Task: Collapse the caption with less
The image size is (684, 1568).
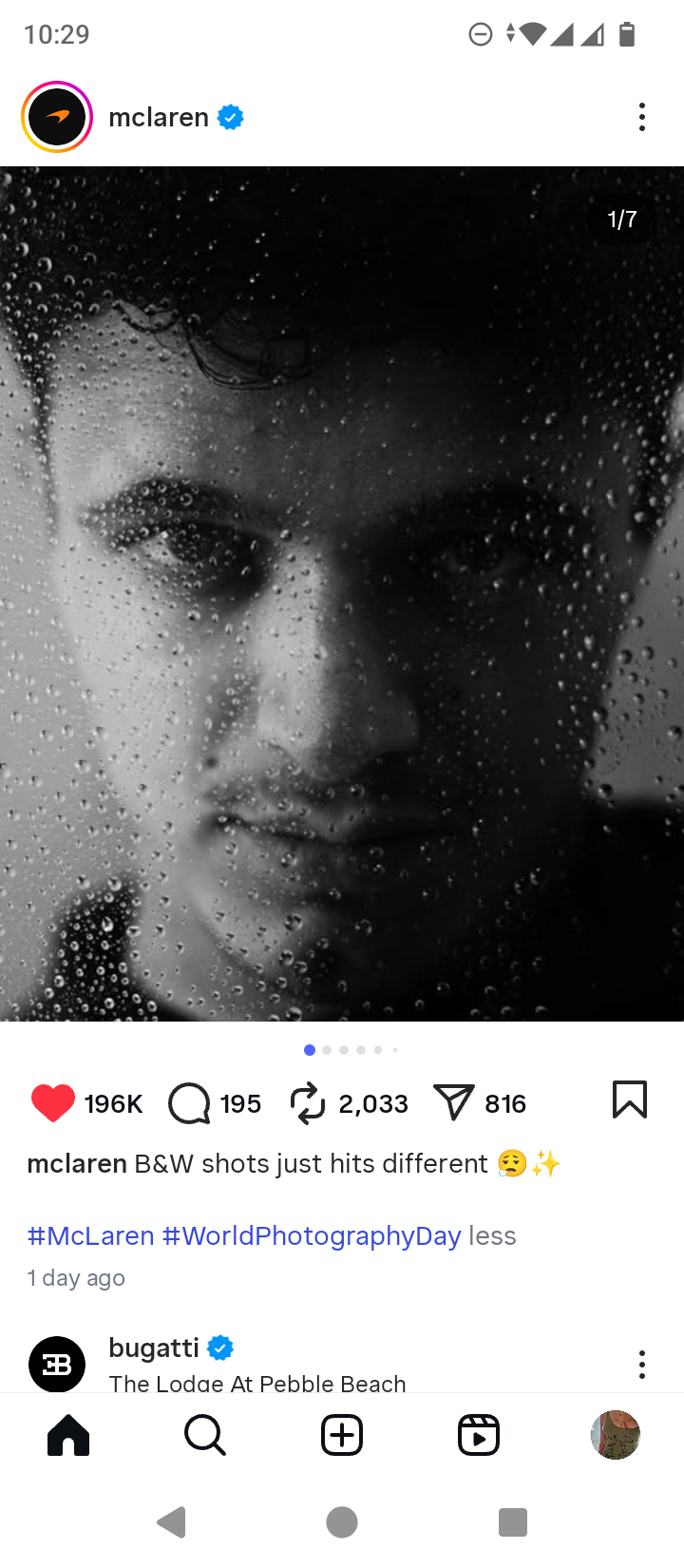Action: [492, 1235]
